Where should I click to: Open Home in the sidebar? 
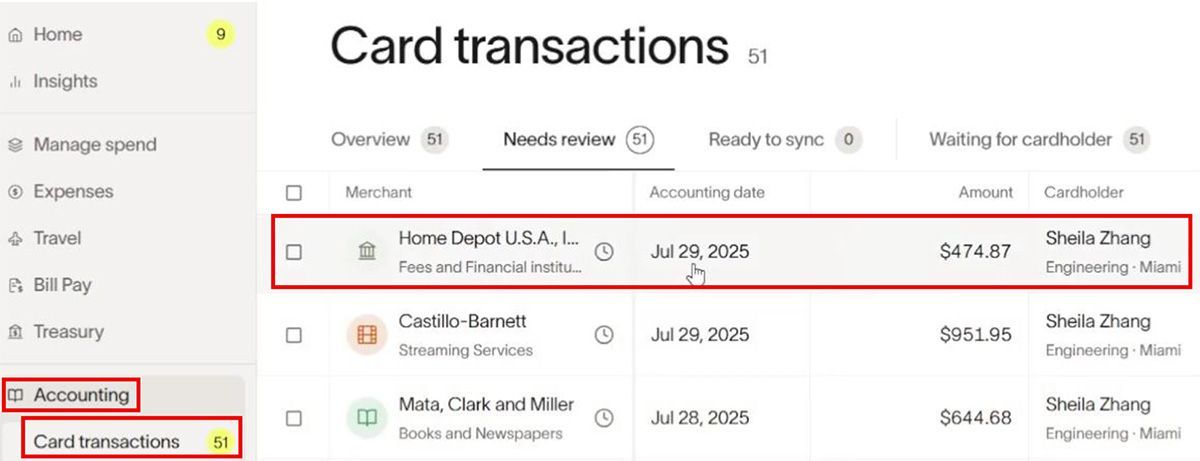(57, 35)
